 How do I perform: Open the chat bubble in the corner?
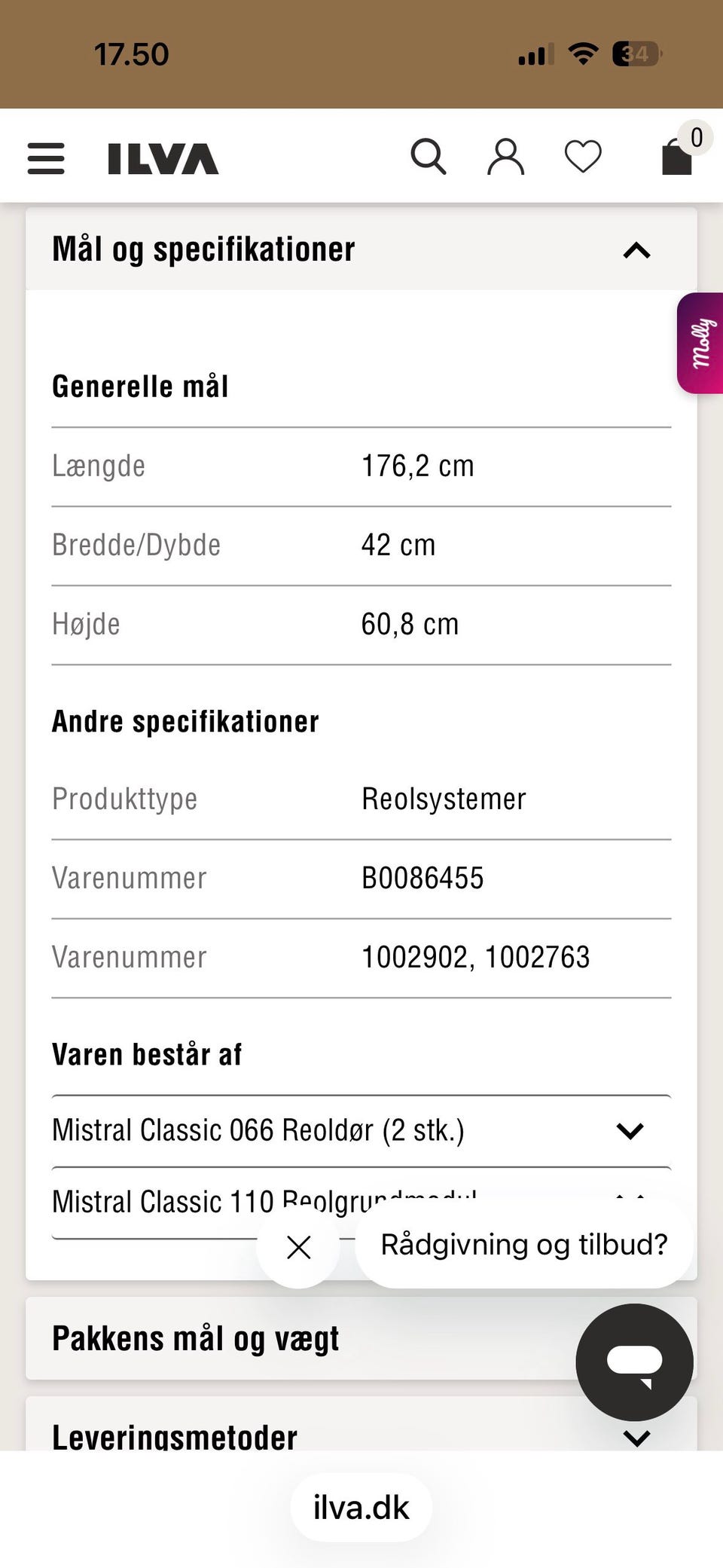click(634, 1362)
